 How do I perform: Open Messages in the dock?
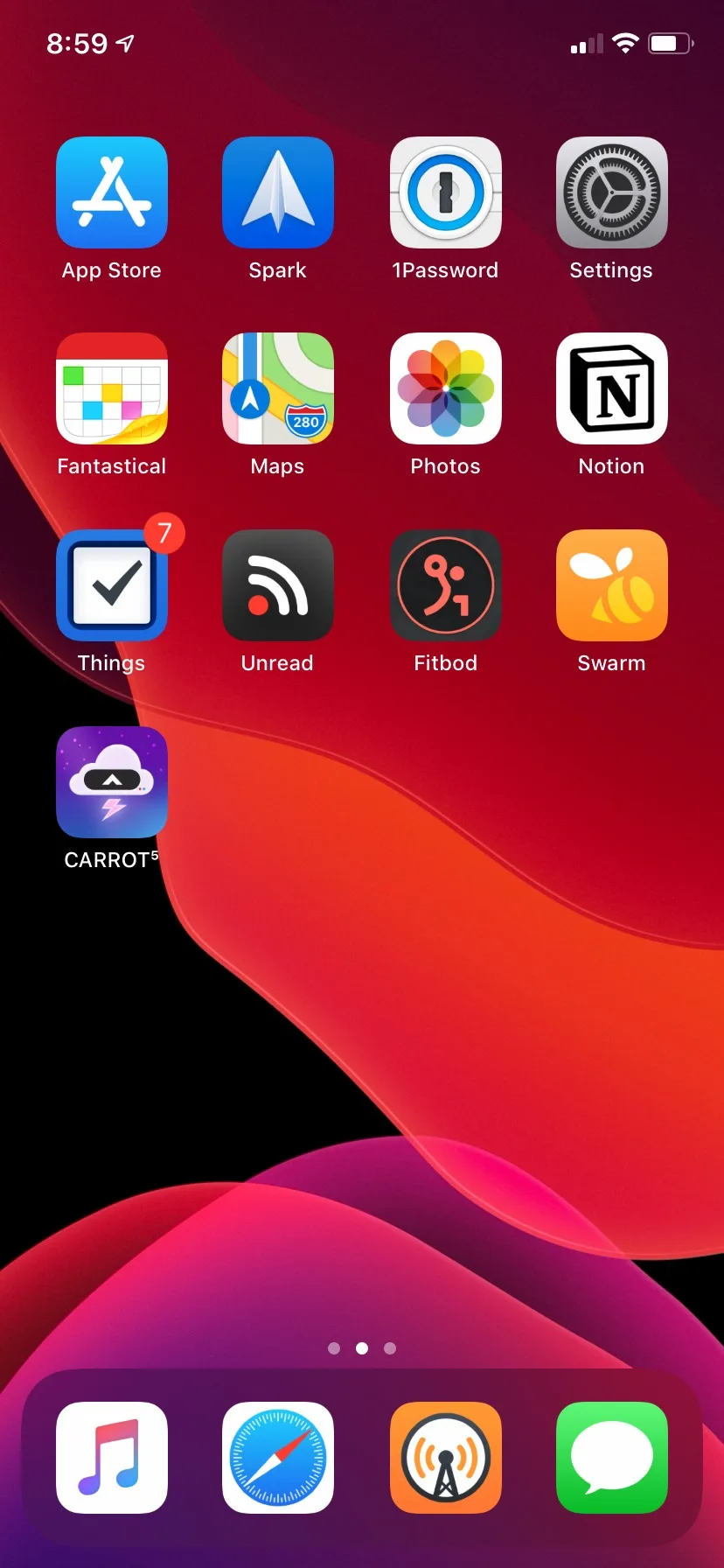612,1458
